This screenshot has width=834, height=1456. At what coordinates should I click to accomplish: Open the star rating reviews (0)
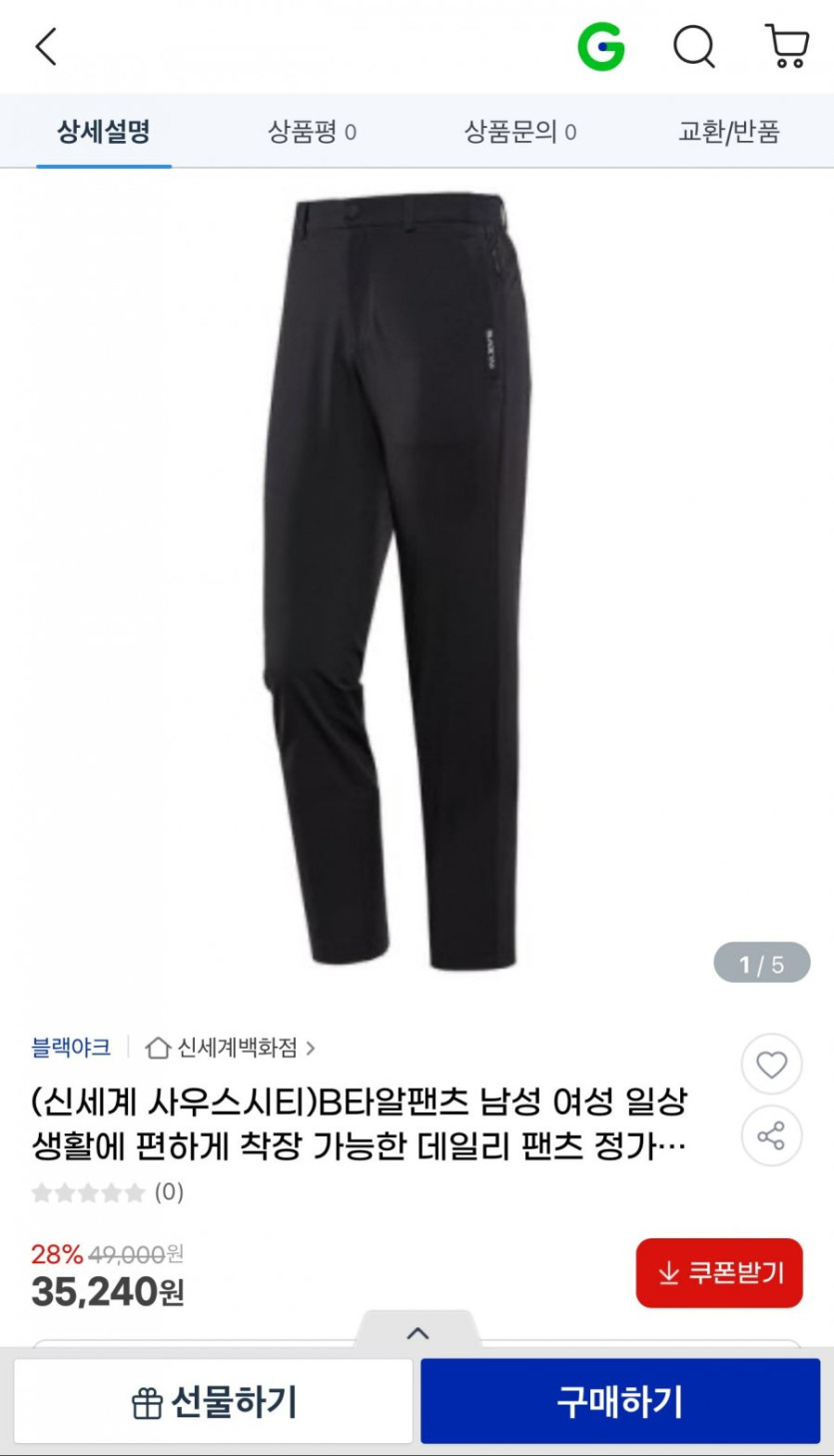tap(108, 1192)
